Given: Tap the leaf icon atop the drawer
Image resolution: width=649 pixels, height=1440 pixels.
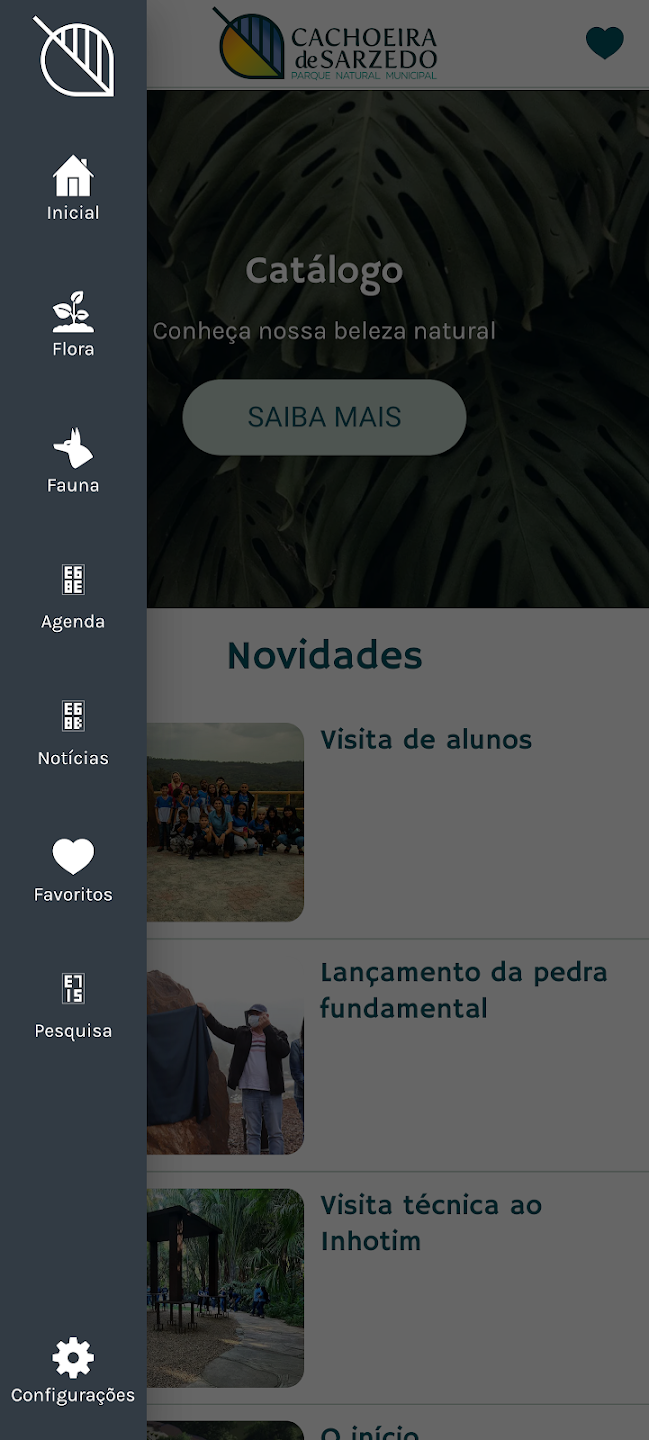Looking at the screenshot, I should coord(75,57).
